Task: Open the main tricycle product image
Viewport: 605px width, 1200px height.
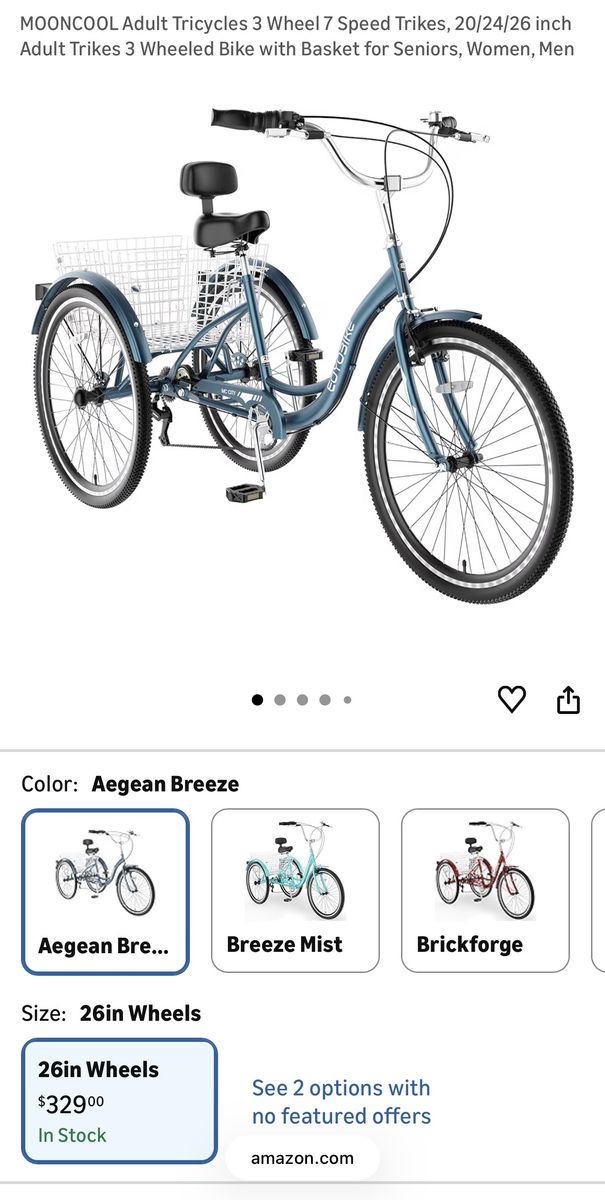Action: [x=300, y=370]
